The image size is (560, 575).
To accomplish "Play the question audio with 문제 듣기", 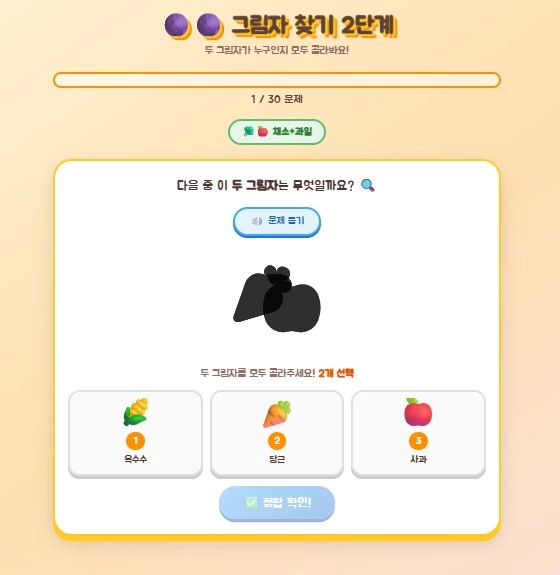I will 277,221.
